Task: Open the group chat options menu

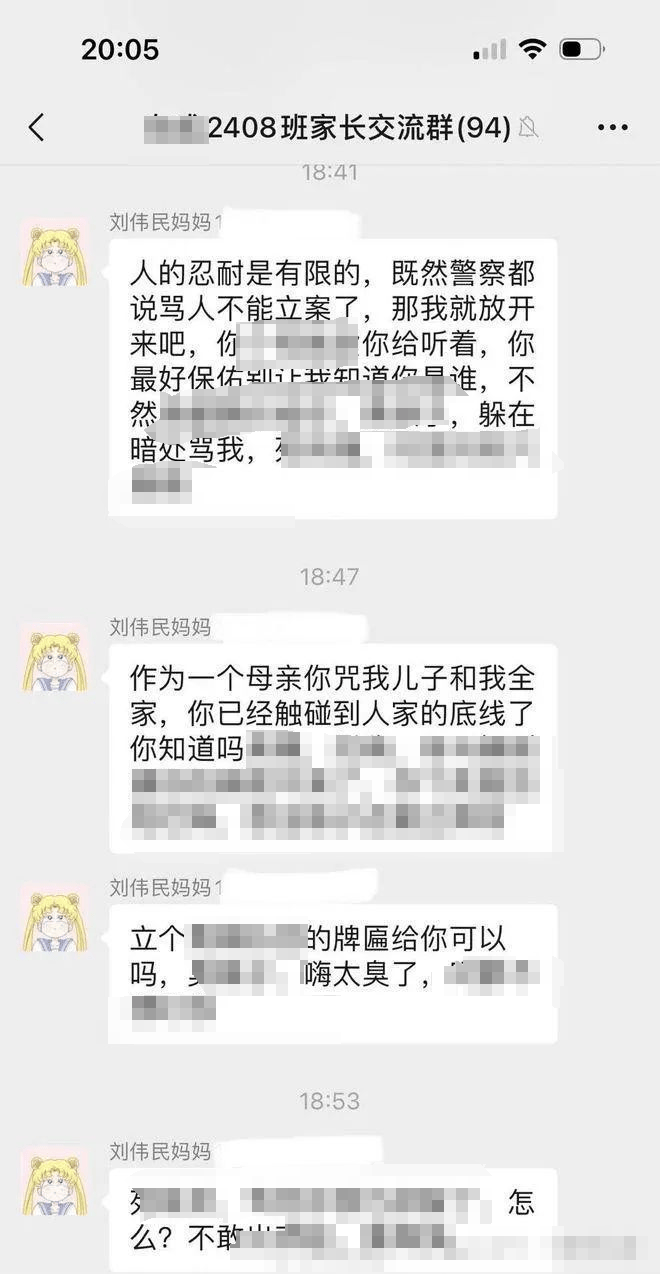Action: (x=612, y=127)
